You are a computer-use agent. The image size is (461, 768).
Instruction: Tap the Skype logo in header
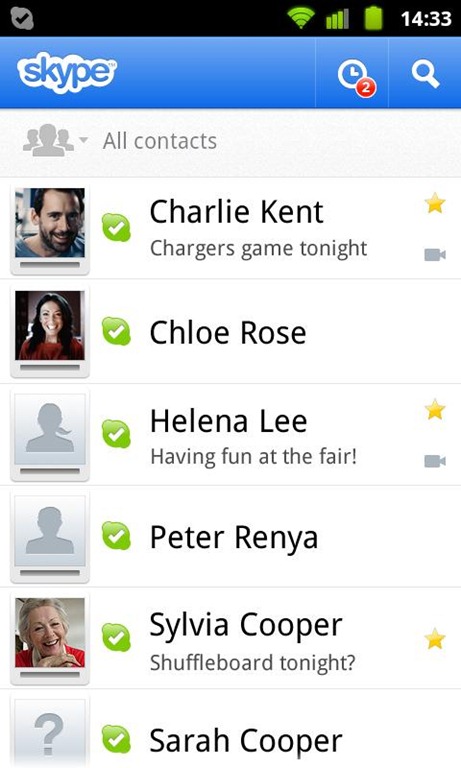tap(67, 72)
